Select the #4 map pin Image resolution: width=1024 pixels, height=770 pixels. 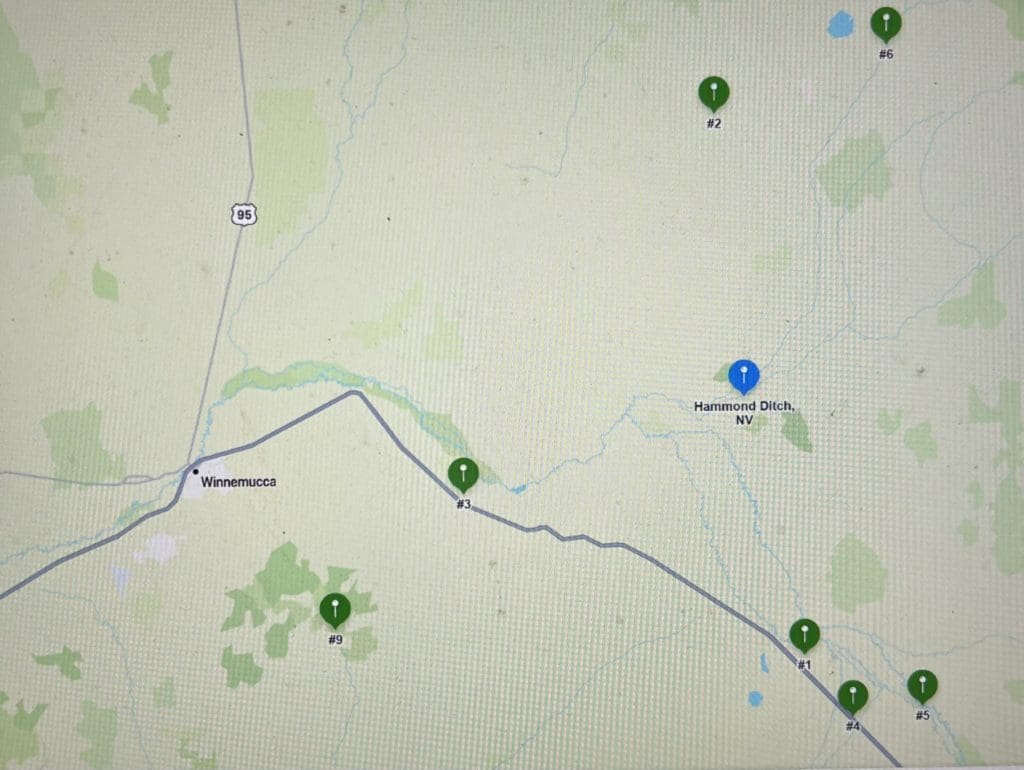click(852, 695)
